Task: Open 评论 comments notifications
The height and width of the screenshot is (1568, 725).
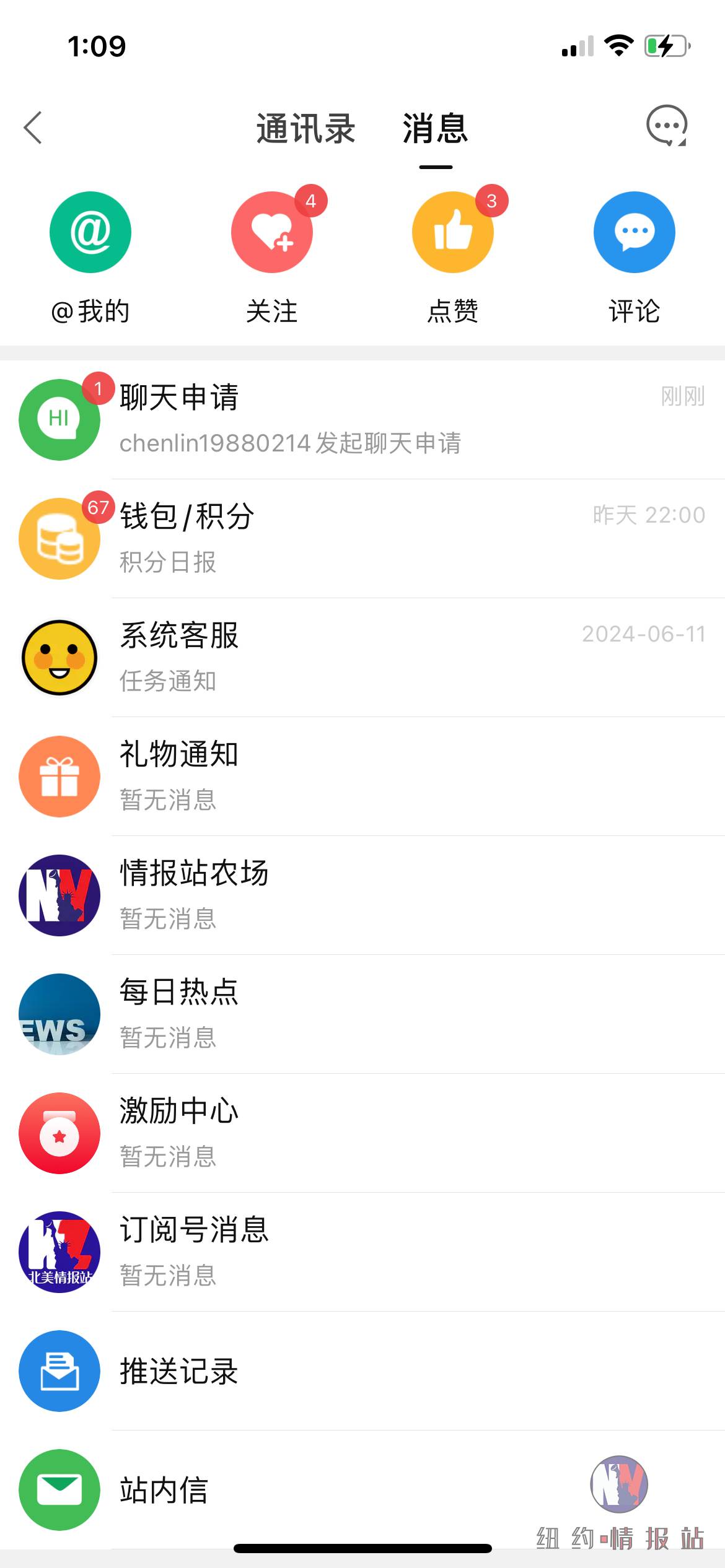Action: (x=634, y=258)
